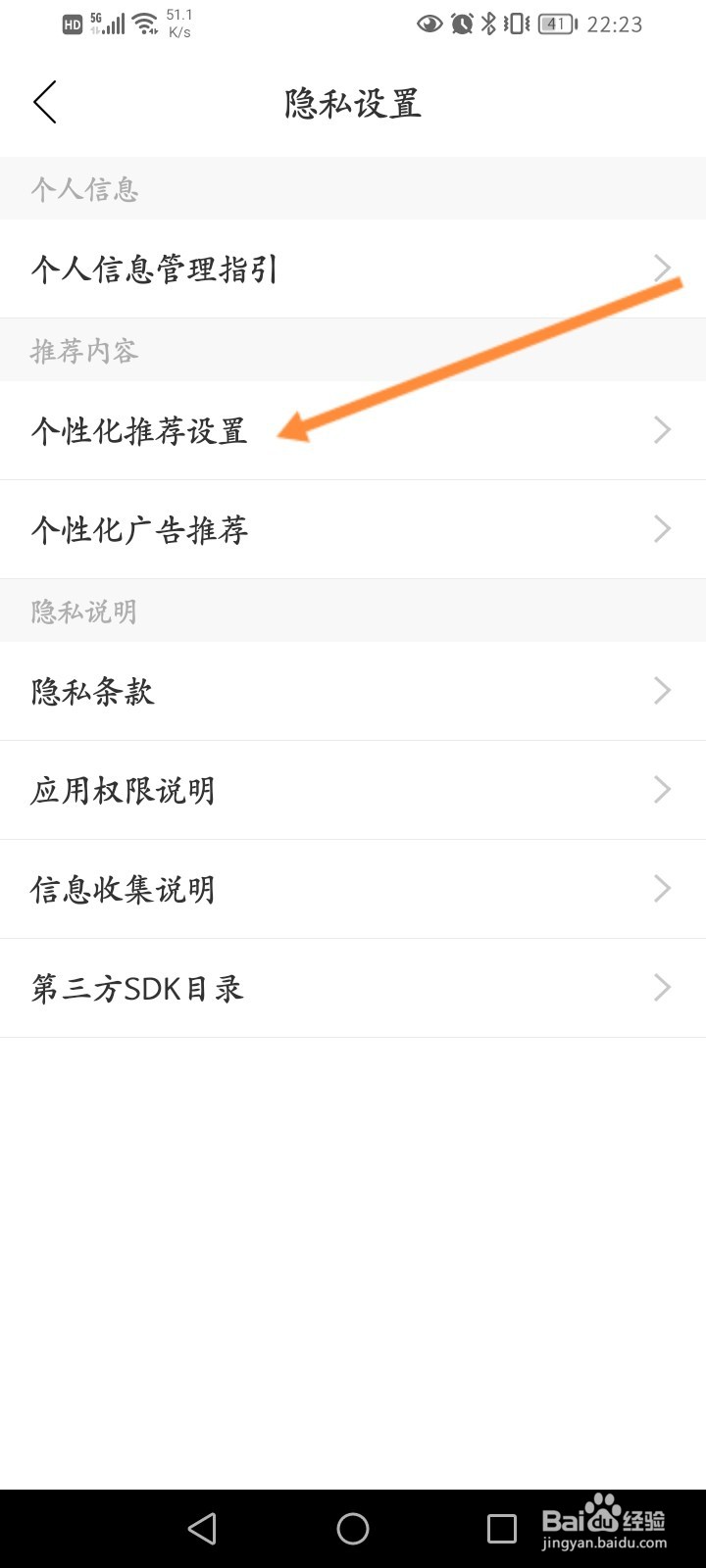Open 应用权限说明
The width and height of the screenshot is (706, 1568).
(353, 790)
